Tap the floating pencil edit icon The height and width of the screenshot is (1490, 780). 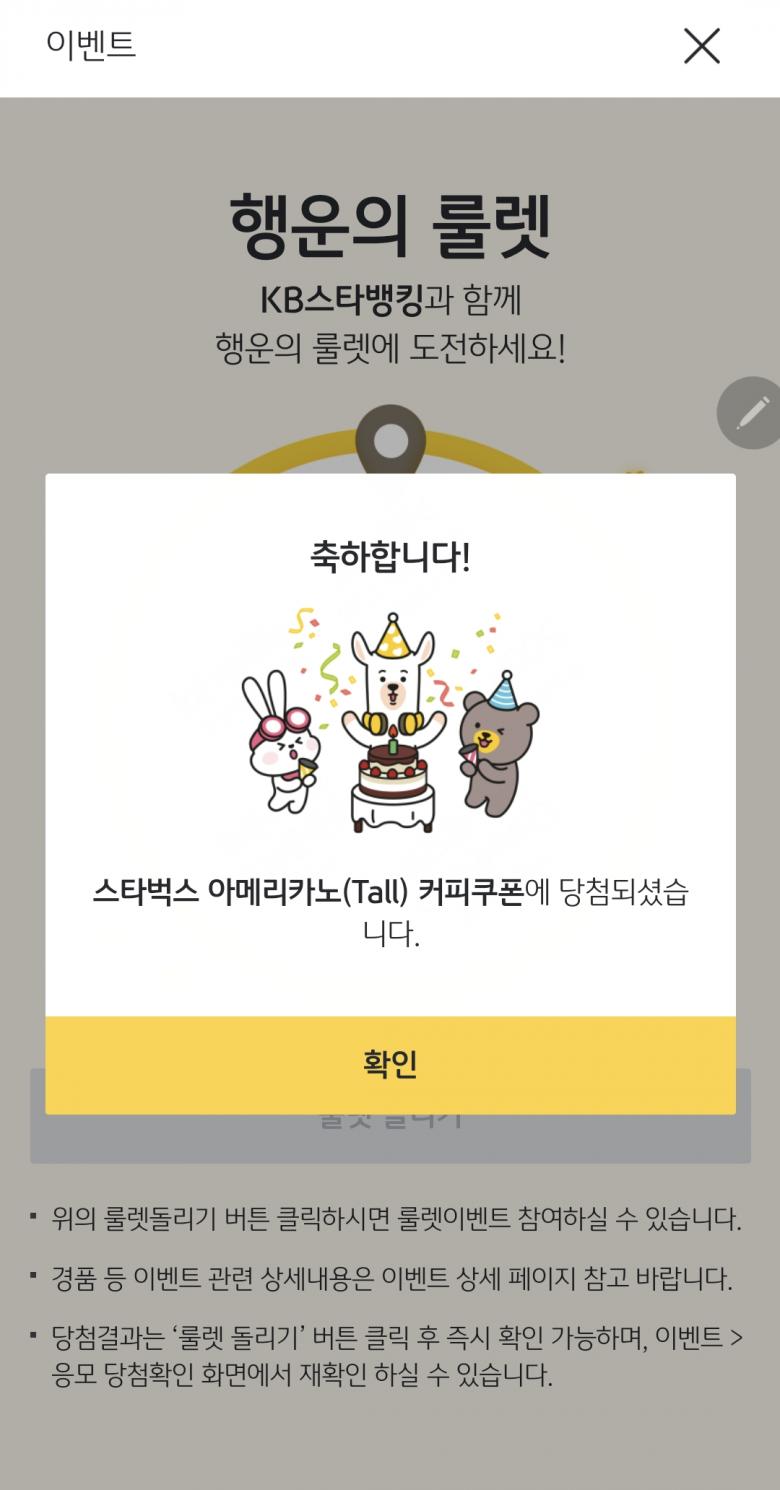point(751,412)
